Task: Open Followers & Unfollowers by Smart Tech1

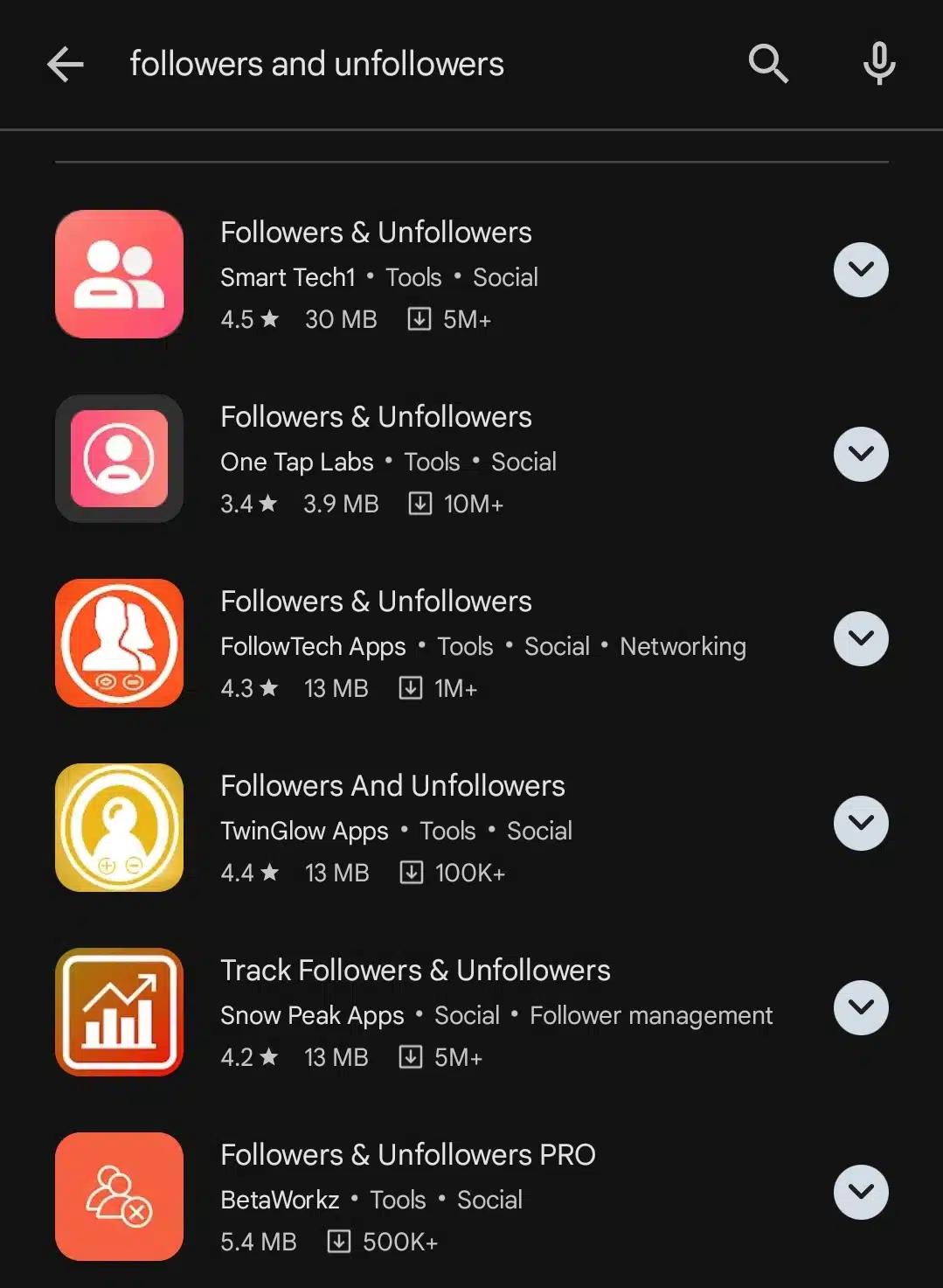Action: [x=376, y=233]
